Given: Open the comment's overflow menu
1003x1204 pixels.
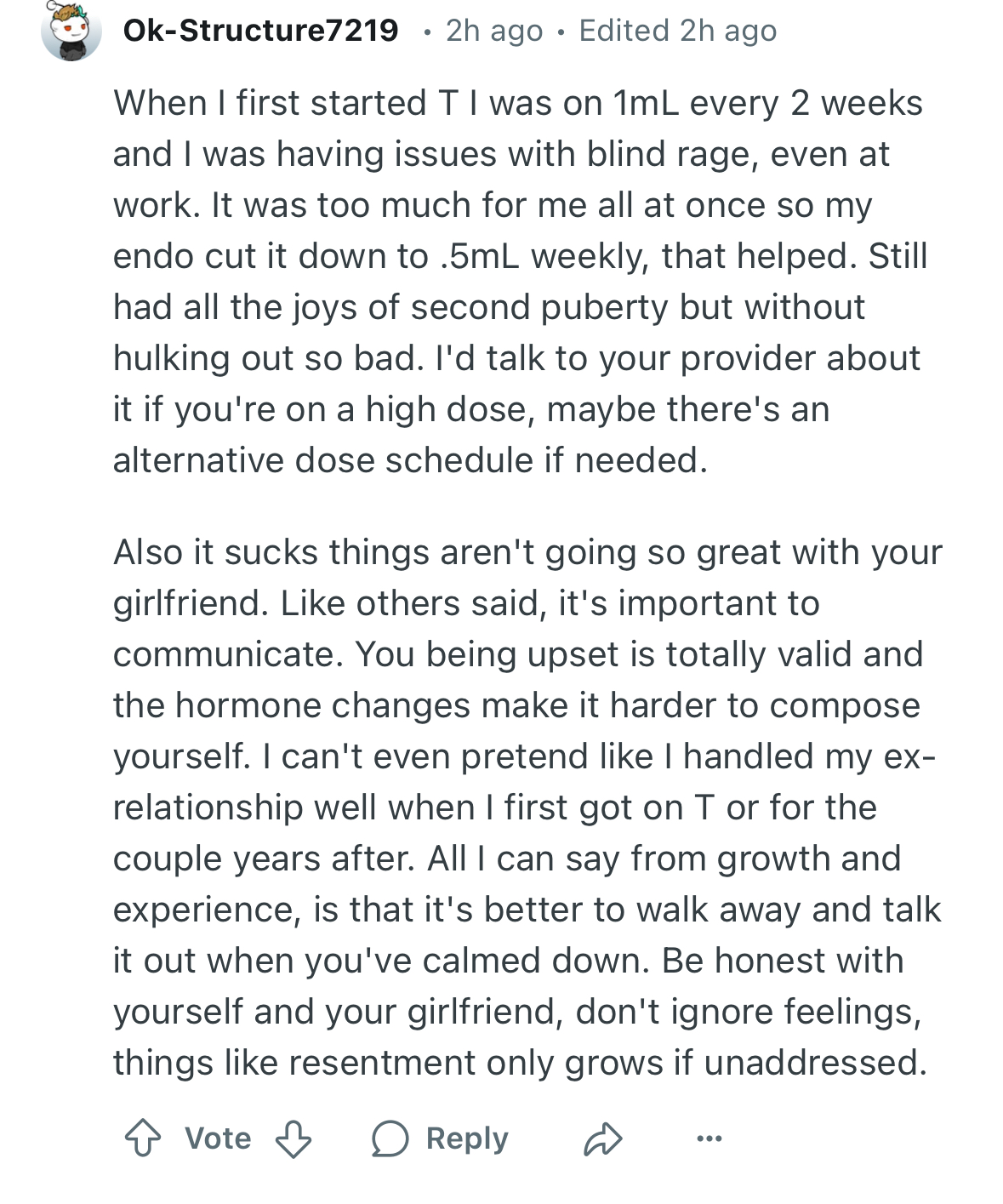Looking at the screenshot, I should tap(709, 1138).
